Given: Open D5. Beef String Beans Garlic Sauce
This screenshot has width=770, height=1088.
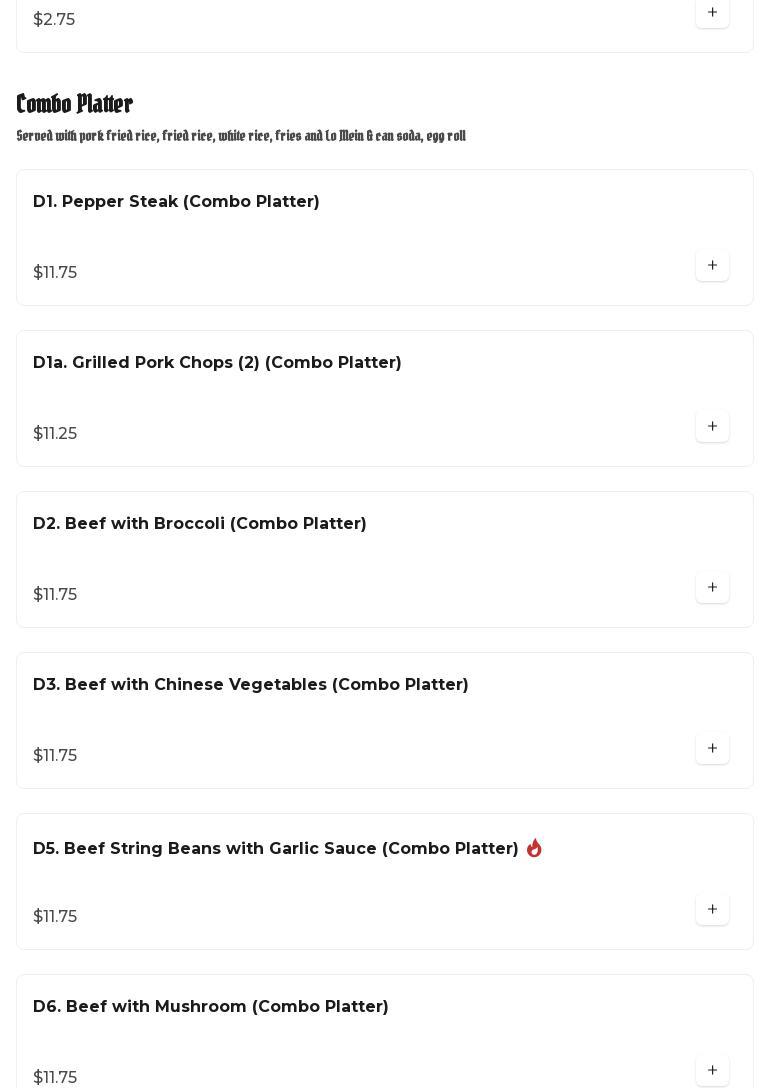Looking at the screenshot, I should (x=276, y=849).
